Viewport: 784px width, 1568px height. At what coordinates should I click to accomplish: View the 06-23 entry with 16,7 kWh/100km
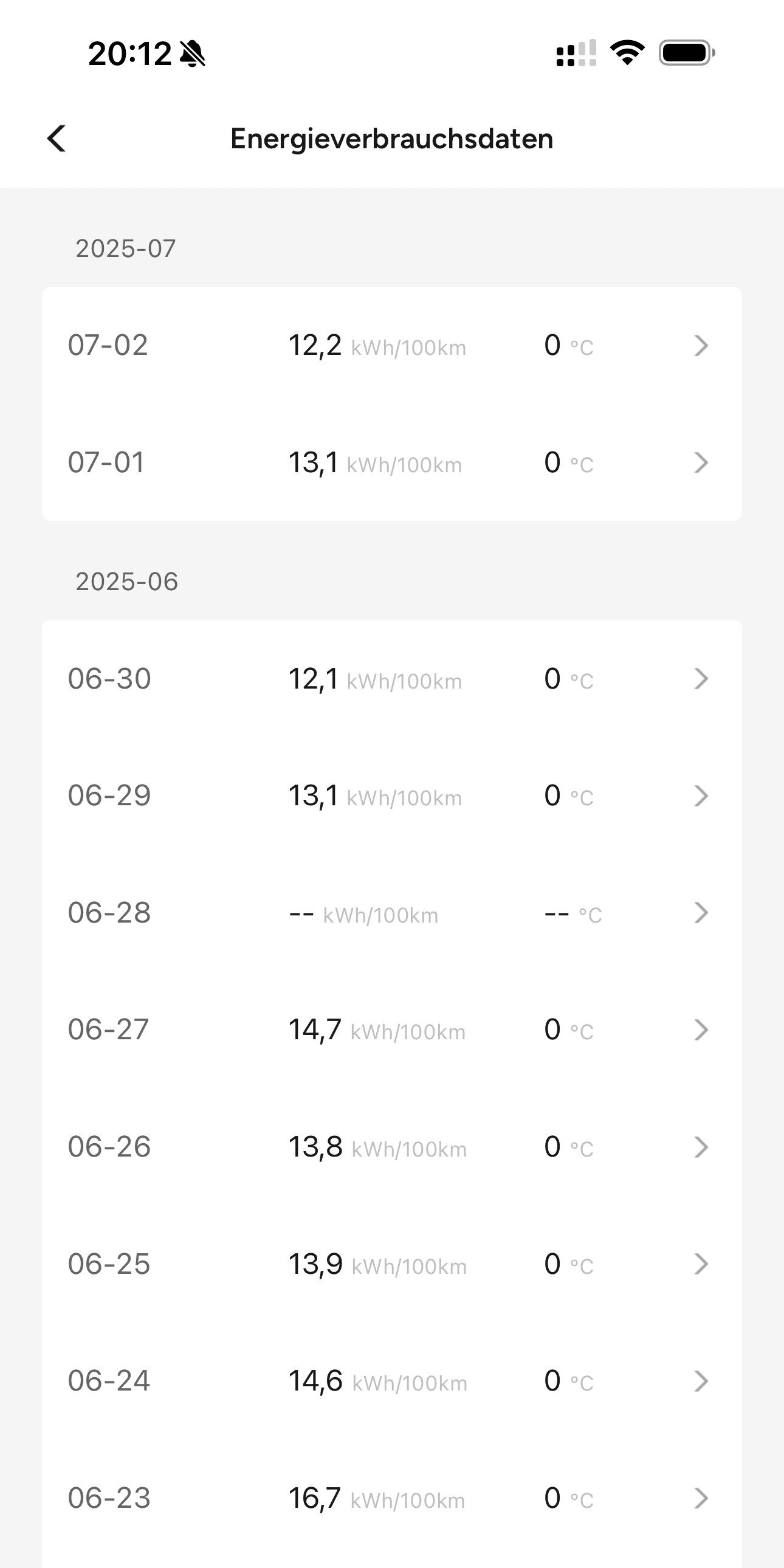(x=391, y=1498)
